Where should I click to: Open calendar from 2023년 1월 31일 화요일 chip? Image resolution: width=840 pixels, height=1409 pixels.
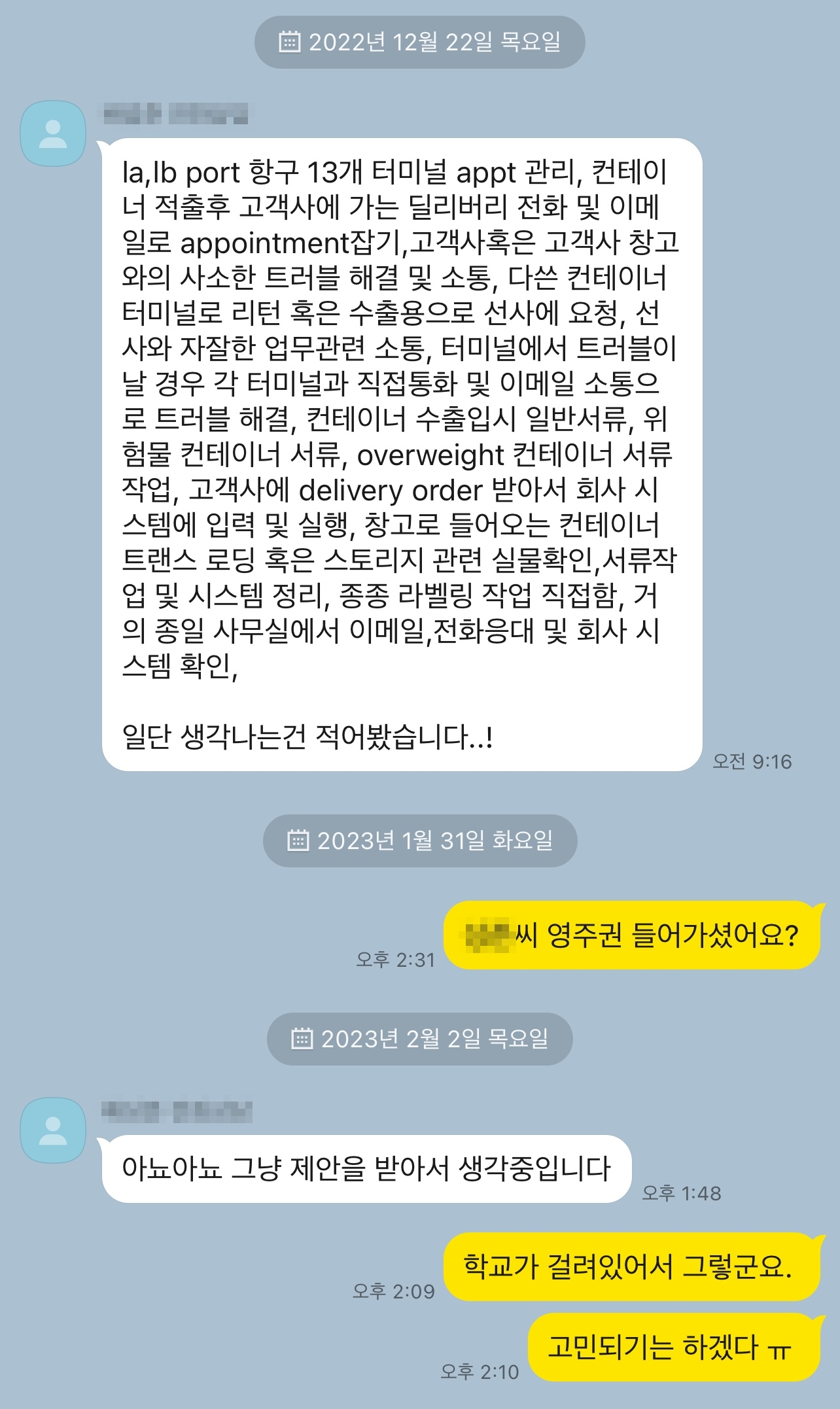[x=298, y=841]
